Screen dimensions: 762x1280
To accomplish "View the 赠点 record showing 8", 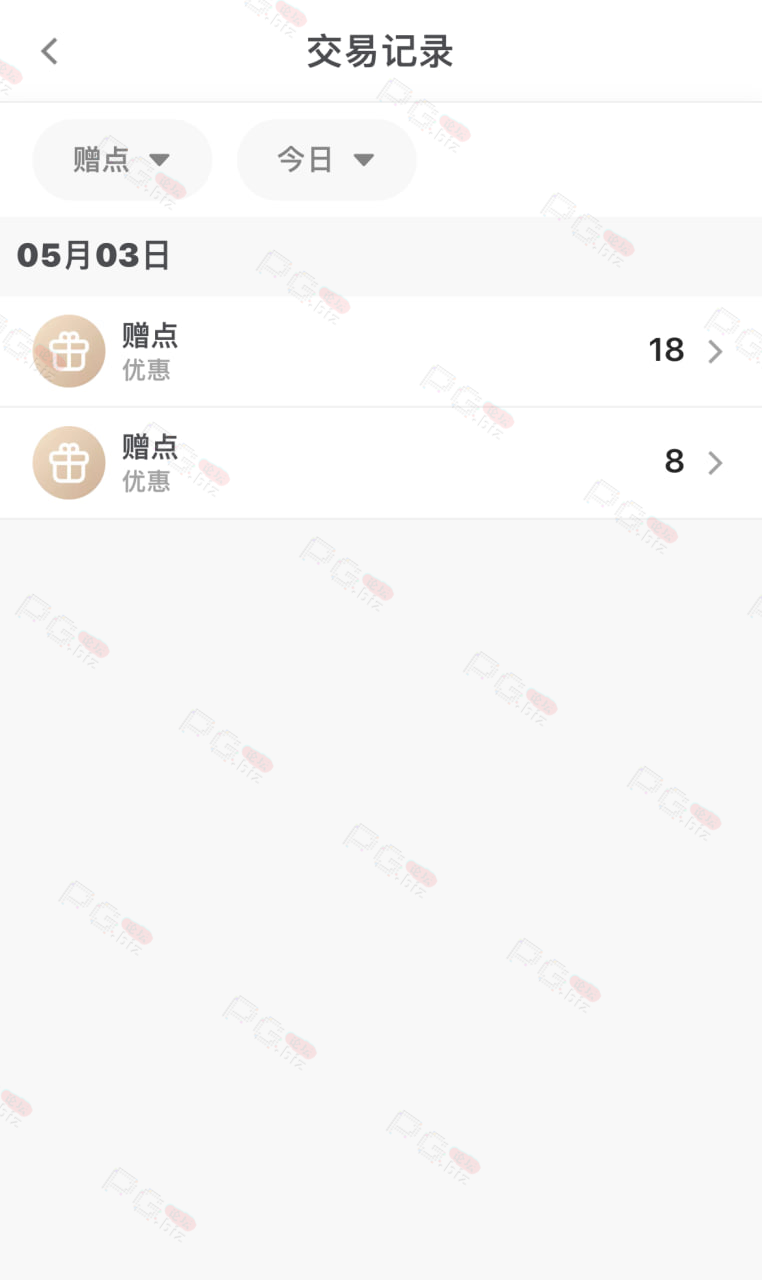I will [381, 463].
